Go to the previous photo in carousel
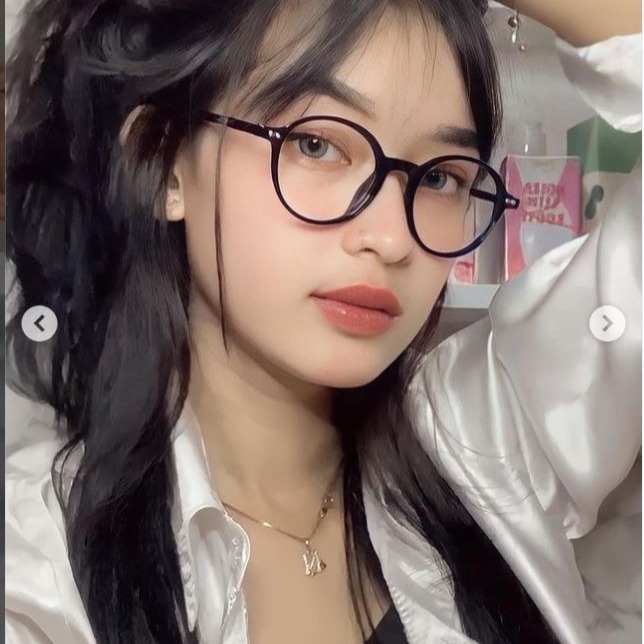 [39, 323]
